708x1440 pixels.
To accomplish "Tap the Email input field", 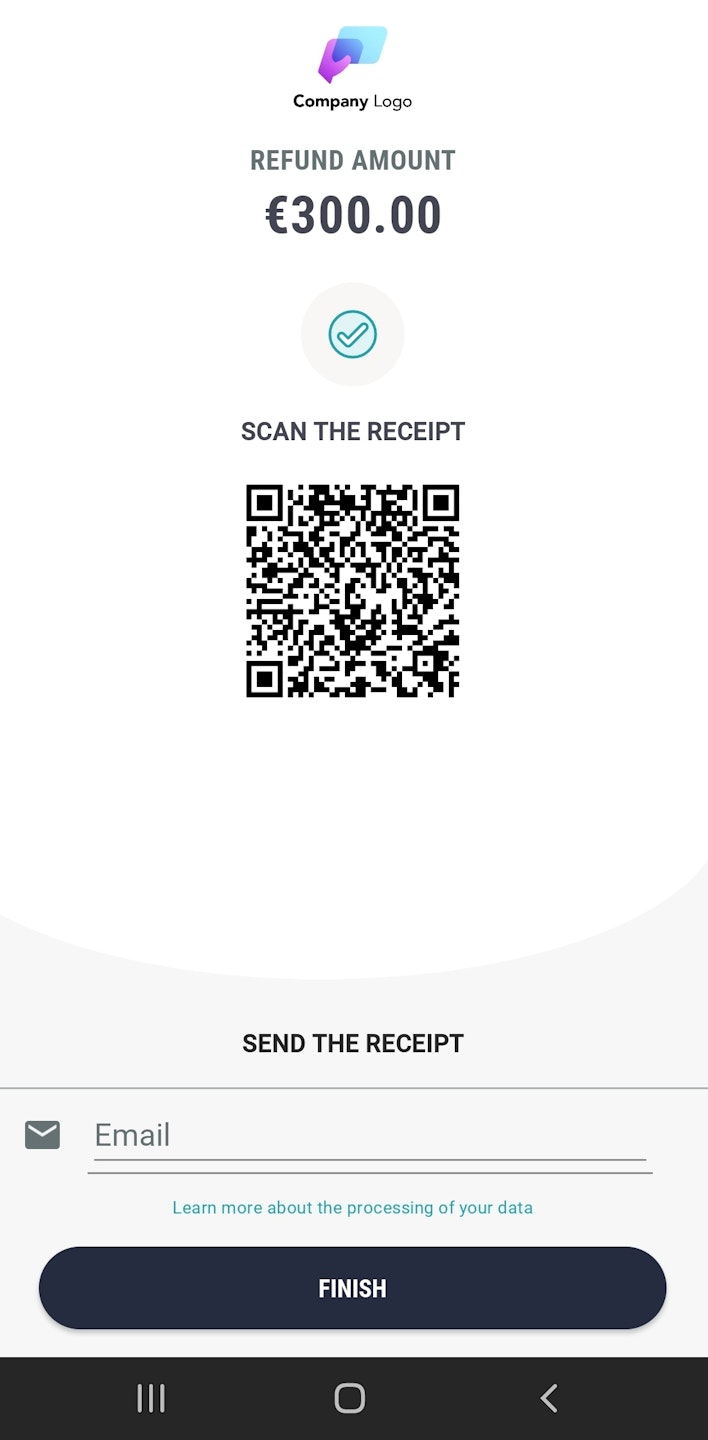I will tap(368, 1136).
